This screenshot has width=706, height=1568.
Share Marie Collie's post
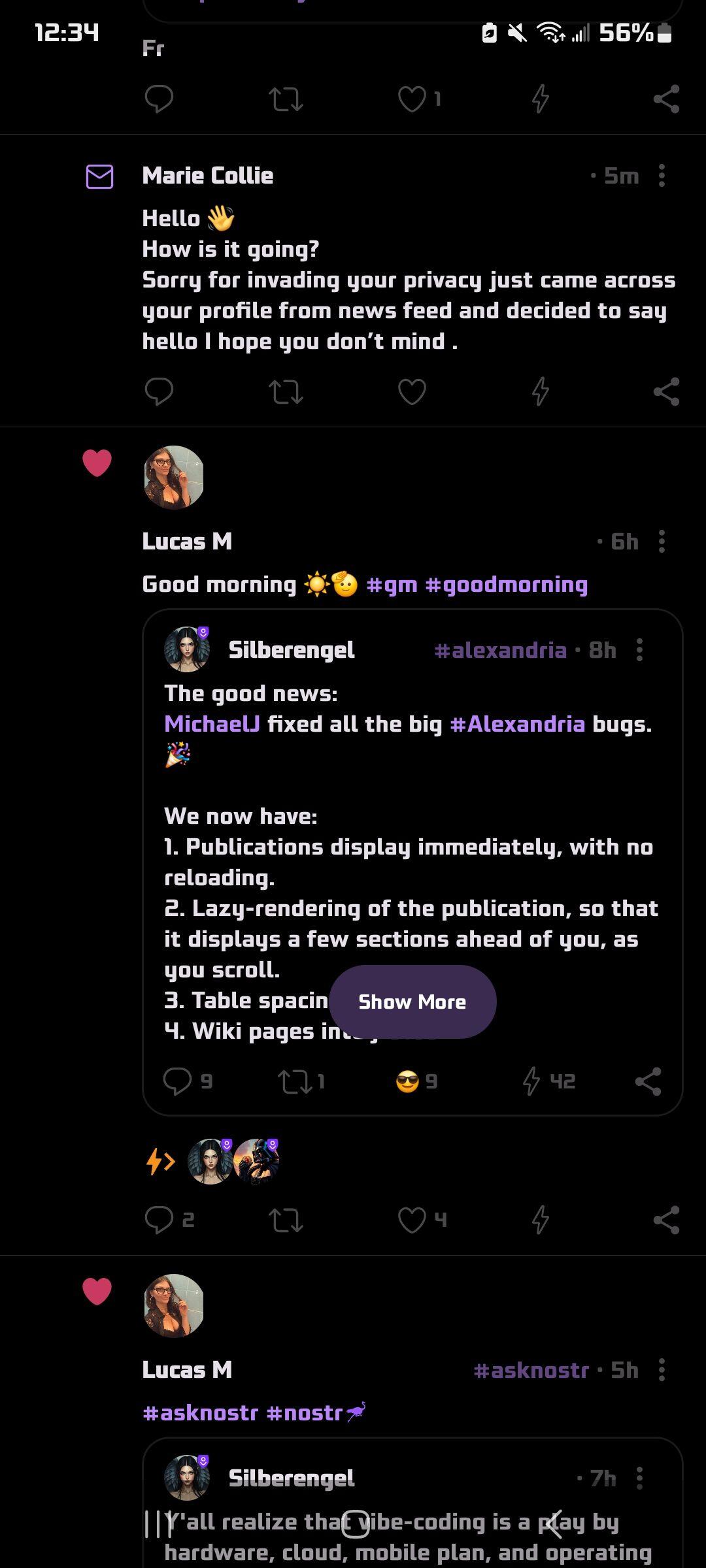click(666, 391)
